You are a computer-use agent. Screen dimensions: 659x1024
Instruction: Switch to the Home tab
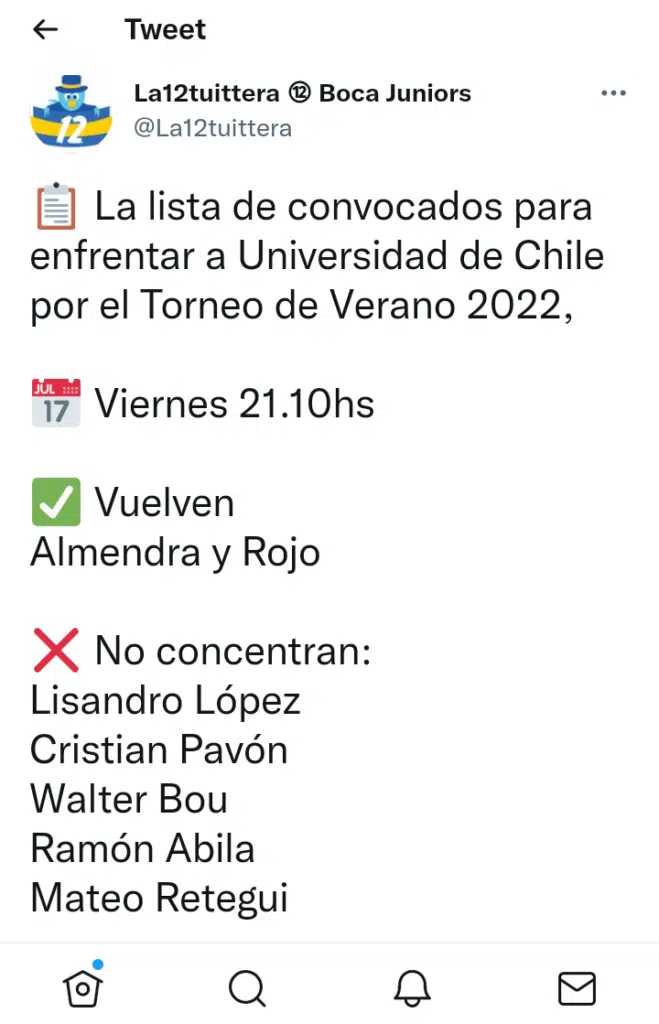click(83, 987)
